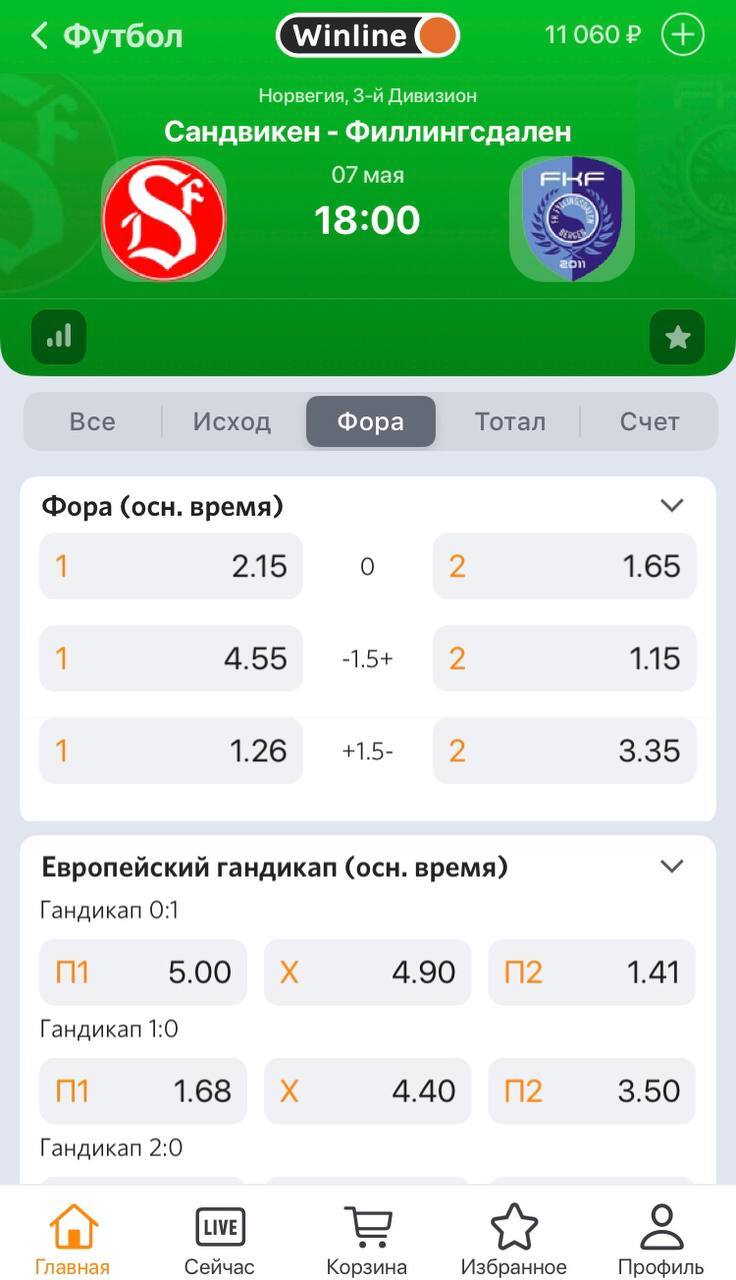Bet on X at 4.40 for Гандикап 1:0
This screenshot has width=736, height=1280.
pyautogui.click(x=367, y=1091)
